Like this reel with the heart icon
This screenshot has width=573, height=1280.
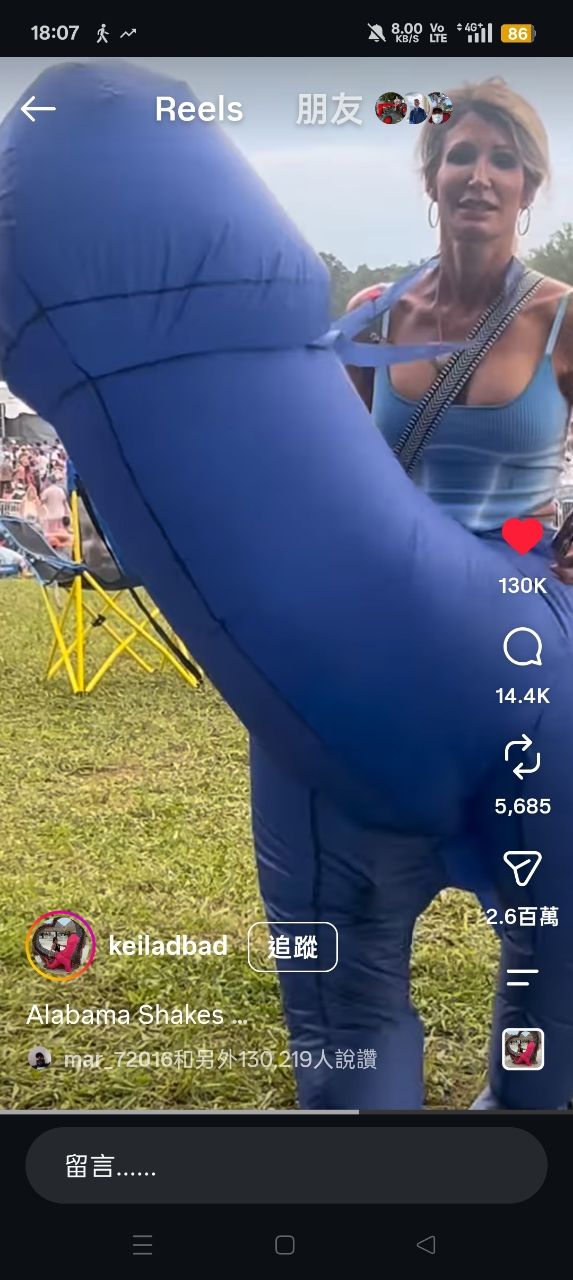522,536
